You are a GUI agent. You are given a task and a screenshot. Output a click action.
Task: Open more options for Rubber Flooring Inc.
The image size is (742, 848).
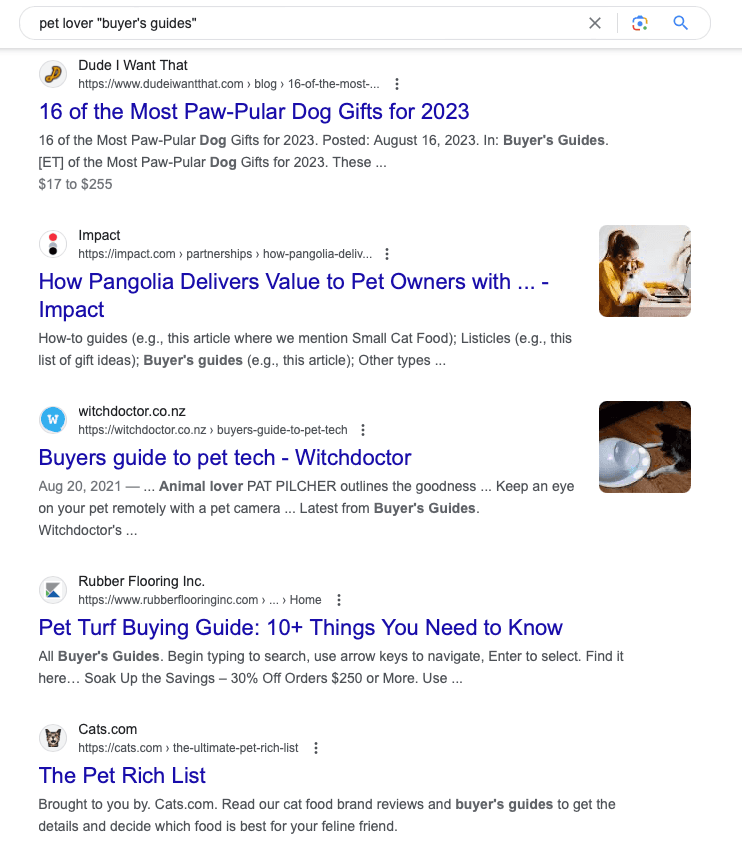(338, 600)
